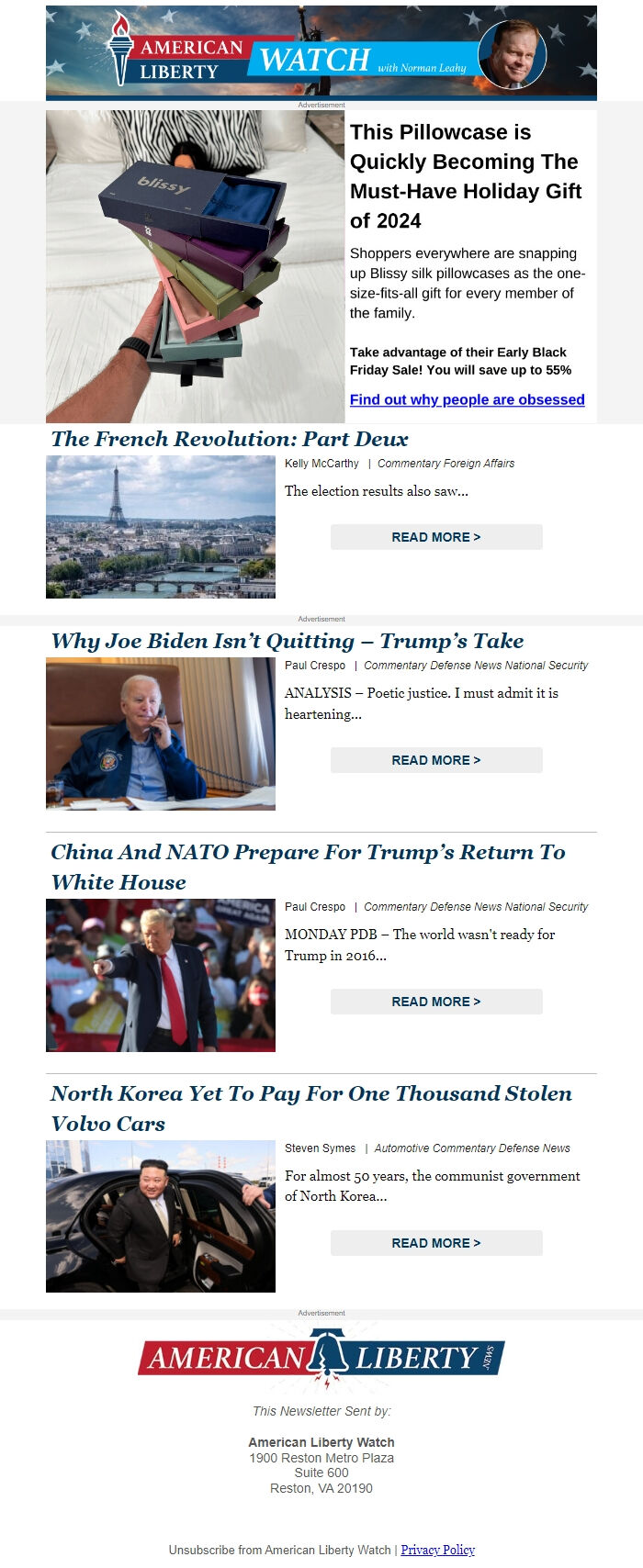Open headline about North Korea Stolen Volvos
The image size is (643, 1568).
click(x=310, y=1108)
